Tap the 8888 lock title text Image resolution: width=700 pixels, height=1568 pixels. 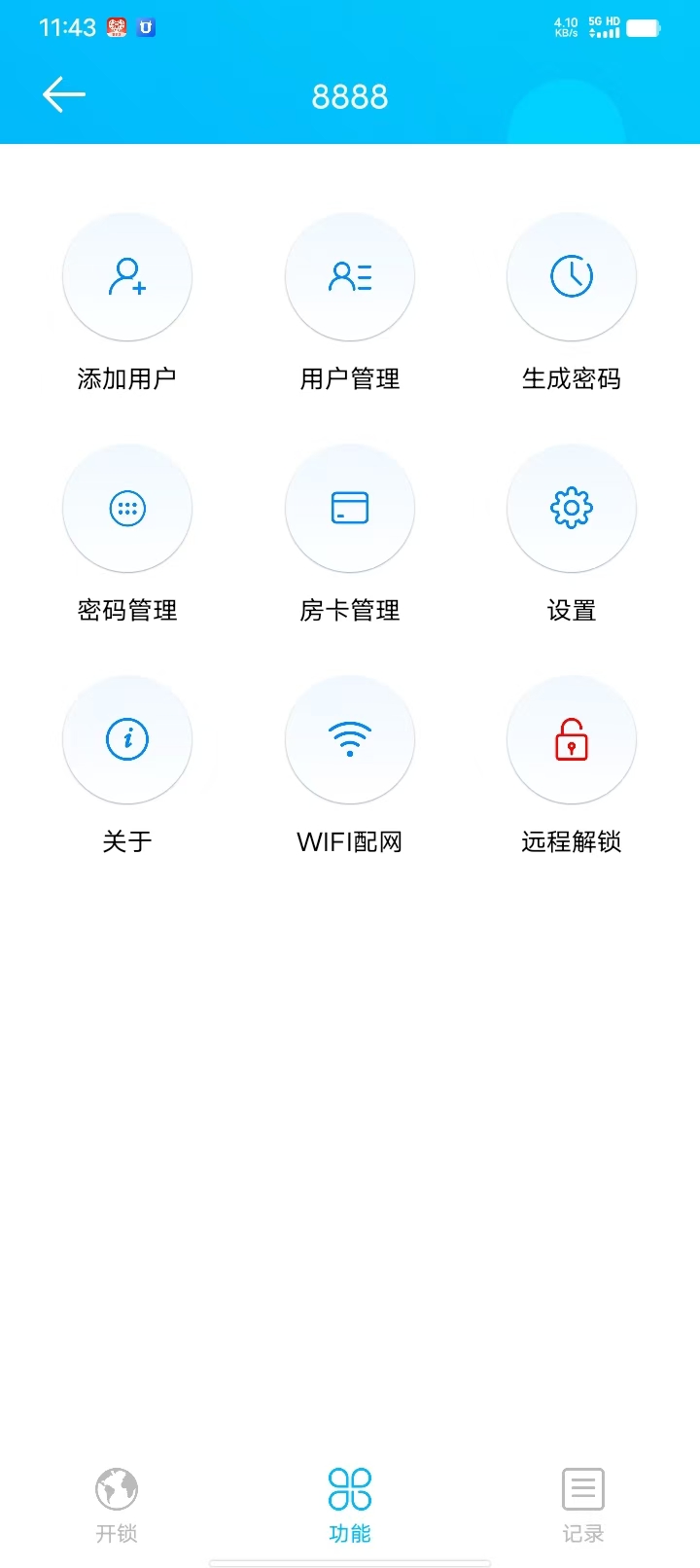tap(350, 95)
